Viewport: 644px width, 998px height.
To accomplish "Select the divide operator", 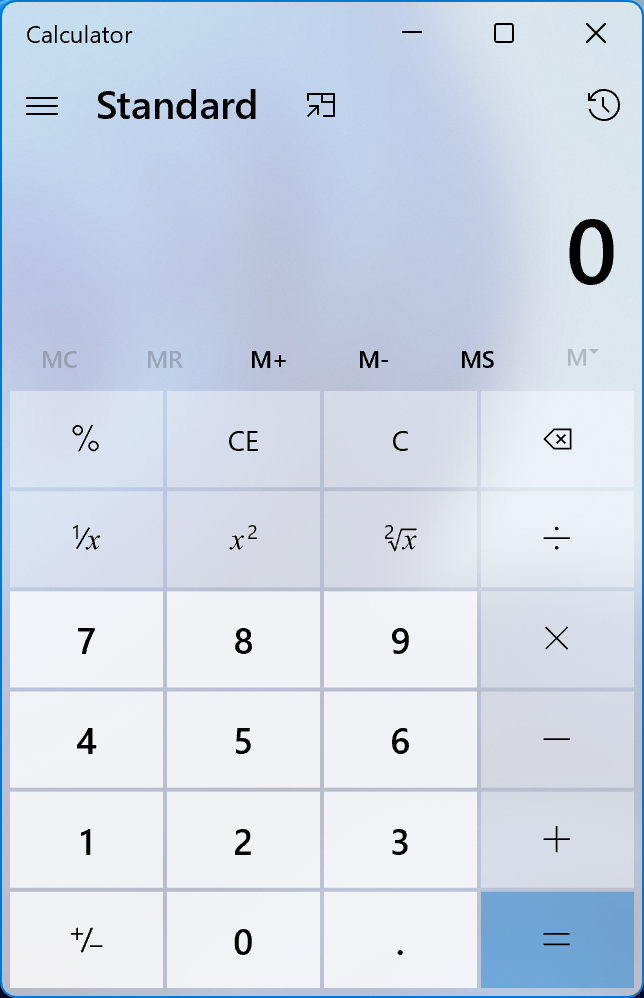I will (557, 540).
